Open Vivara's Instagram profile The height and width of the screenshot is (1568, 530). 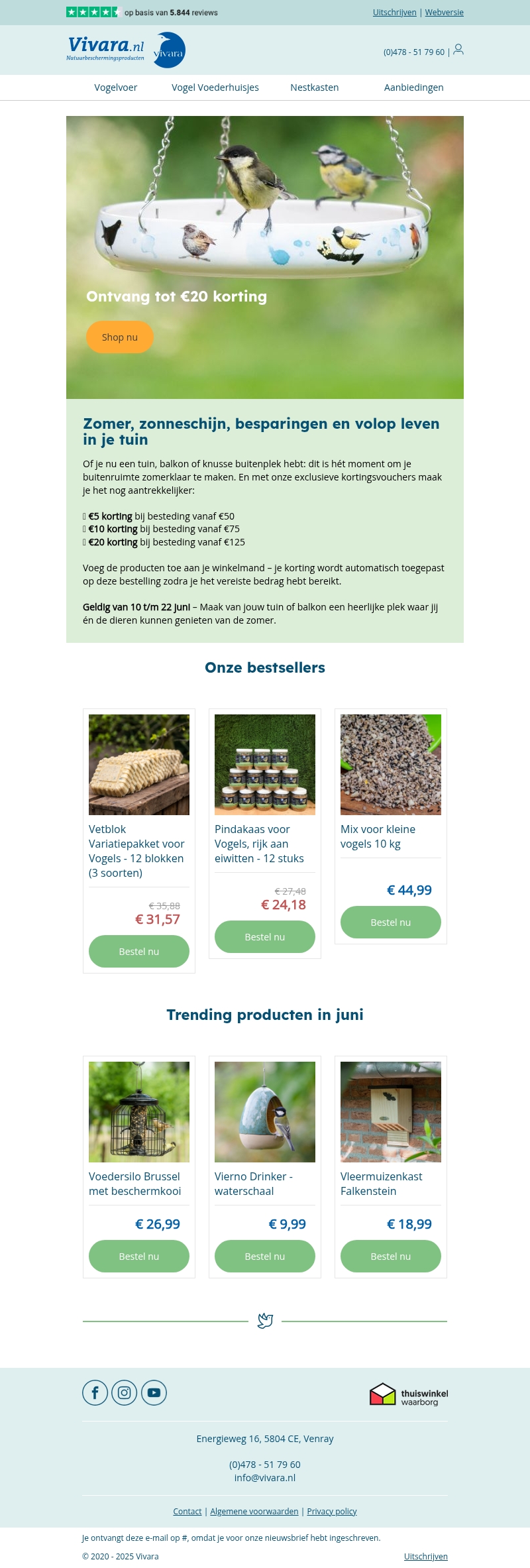click(124, 1392)
